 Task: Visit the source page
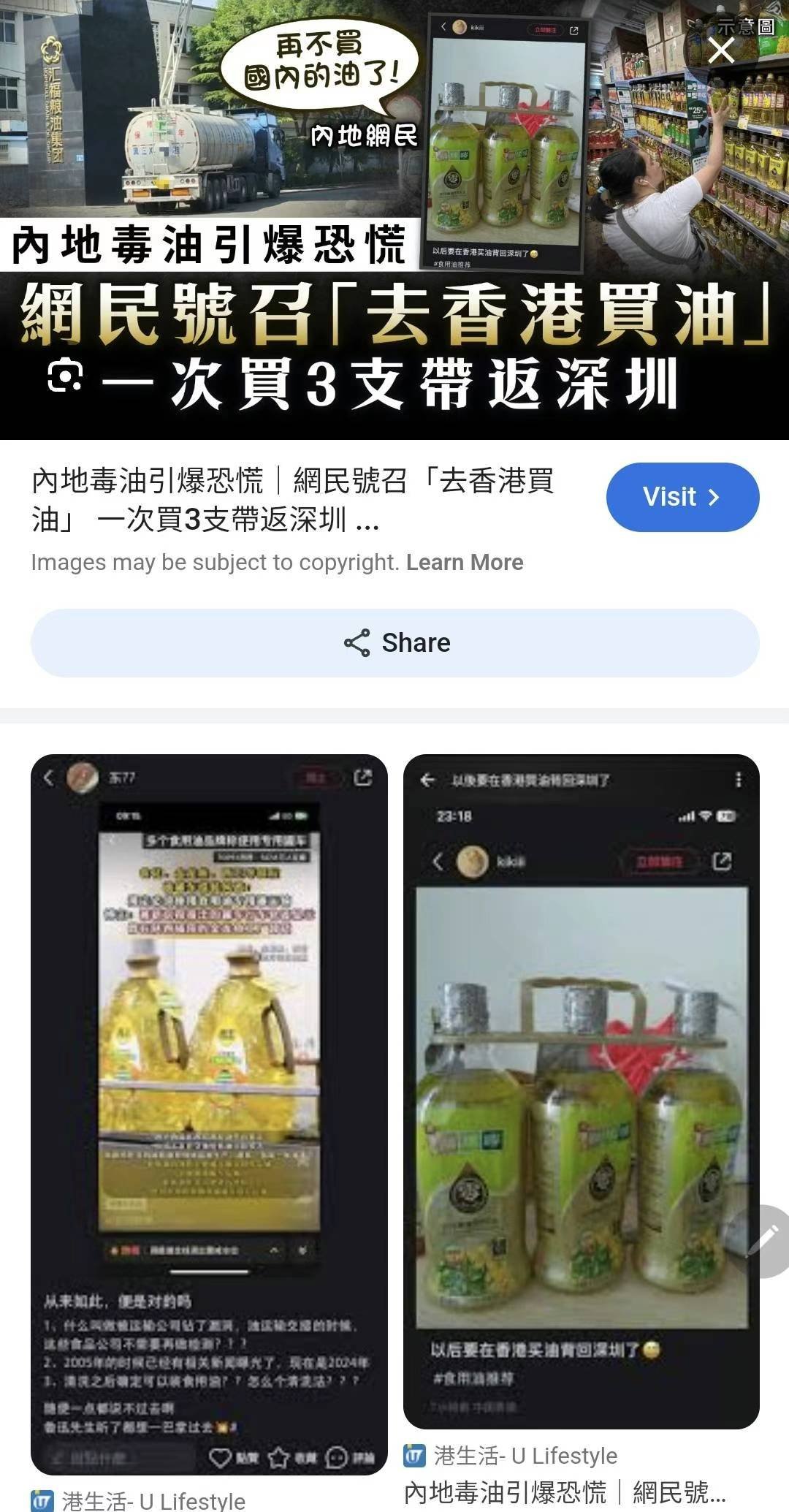(682, 497)
